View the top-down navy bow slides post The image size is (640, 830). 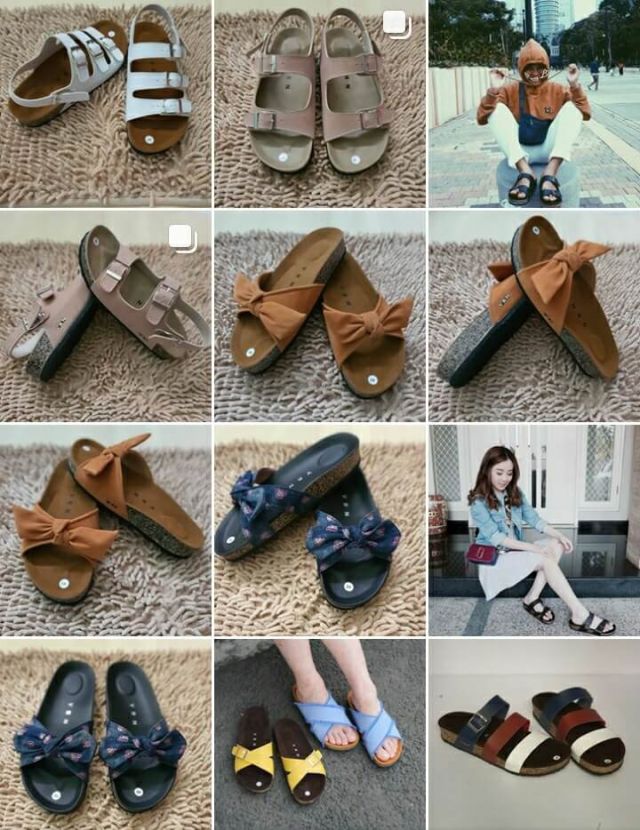click(x=105, y=735)
